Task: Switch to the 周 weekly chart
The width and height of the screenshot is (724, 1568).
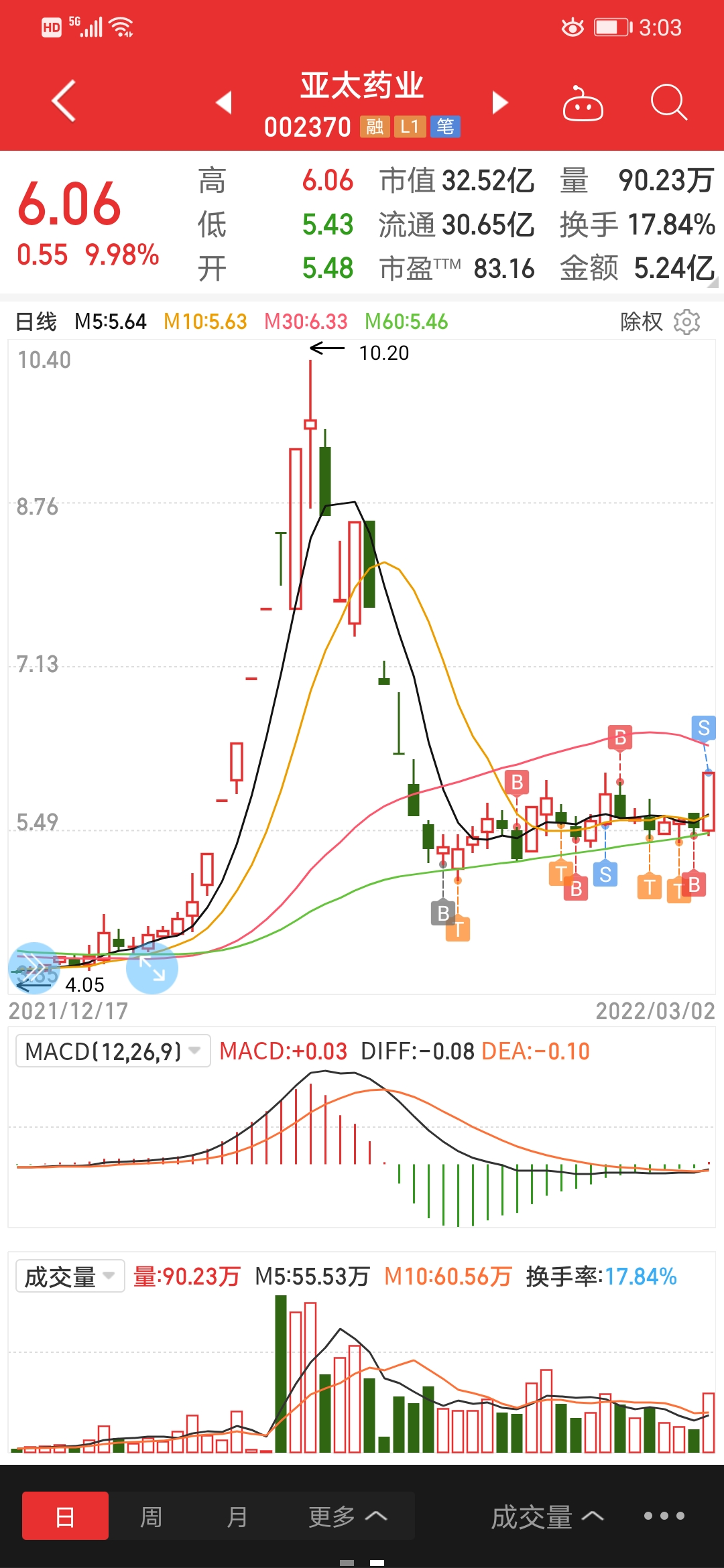Action: tap(151, 1516)
